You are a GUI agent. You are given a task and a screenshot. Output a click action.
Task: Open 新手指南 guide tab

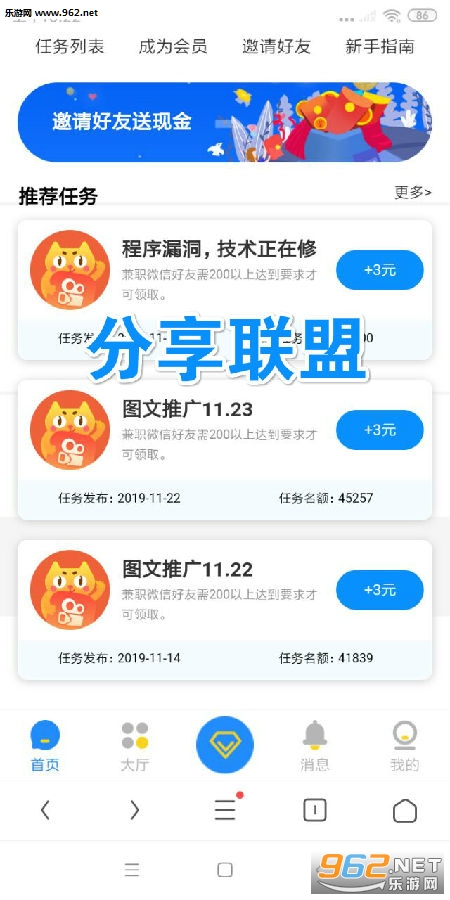click(x=379, y=46)
